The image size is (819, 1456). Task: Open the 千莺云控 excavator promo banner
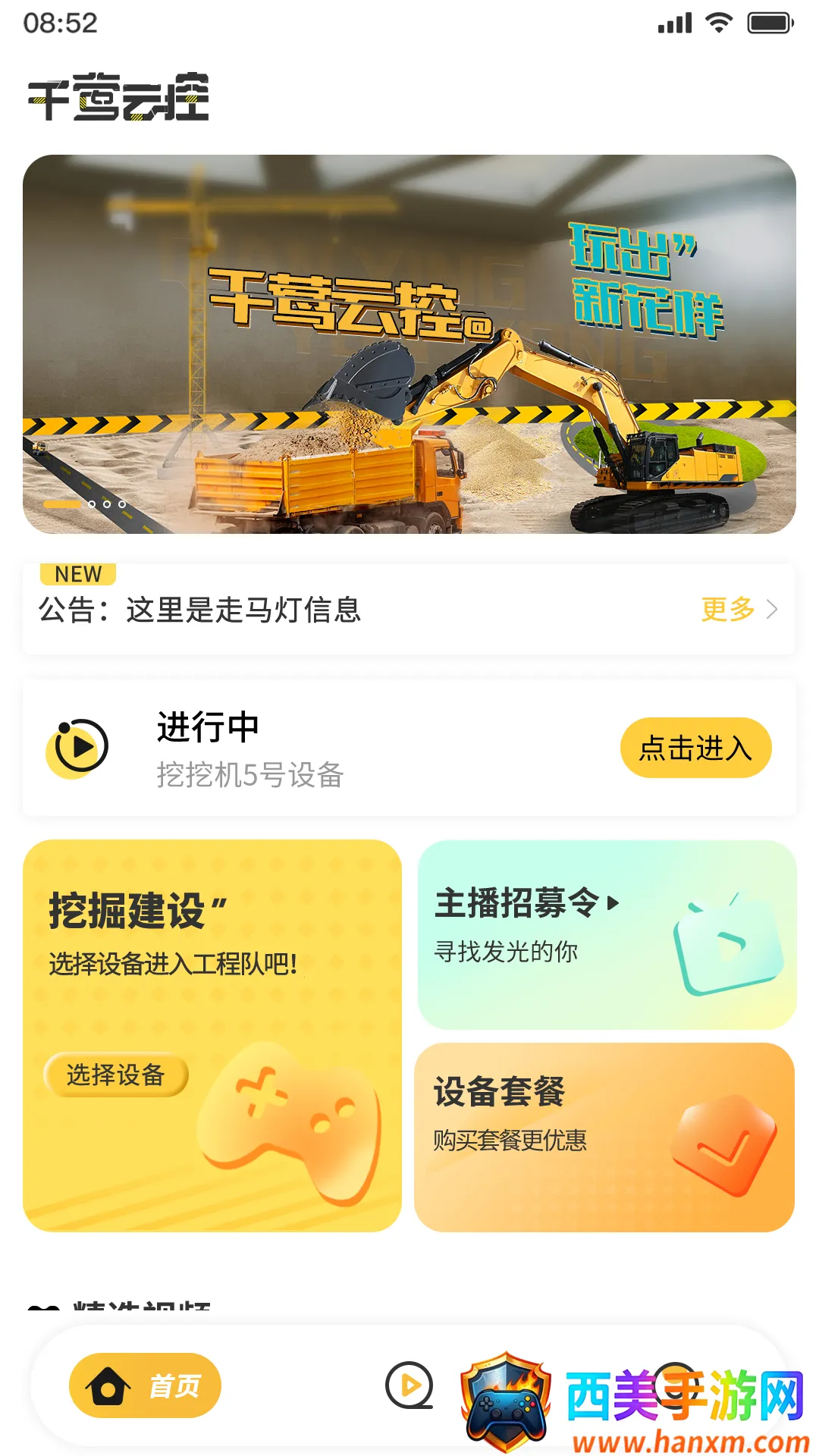point(409,344)
